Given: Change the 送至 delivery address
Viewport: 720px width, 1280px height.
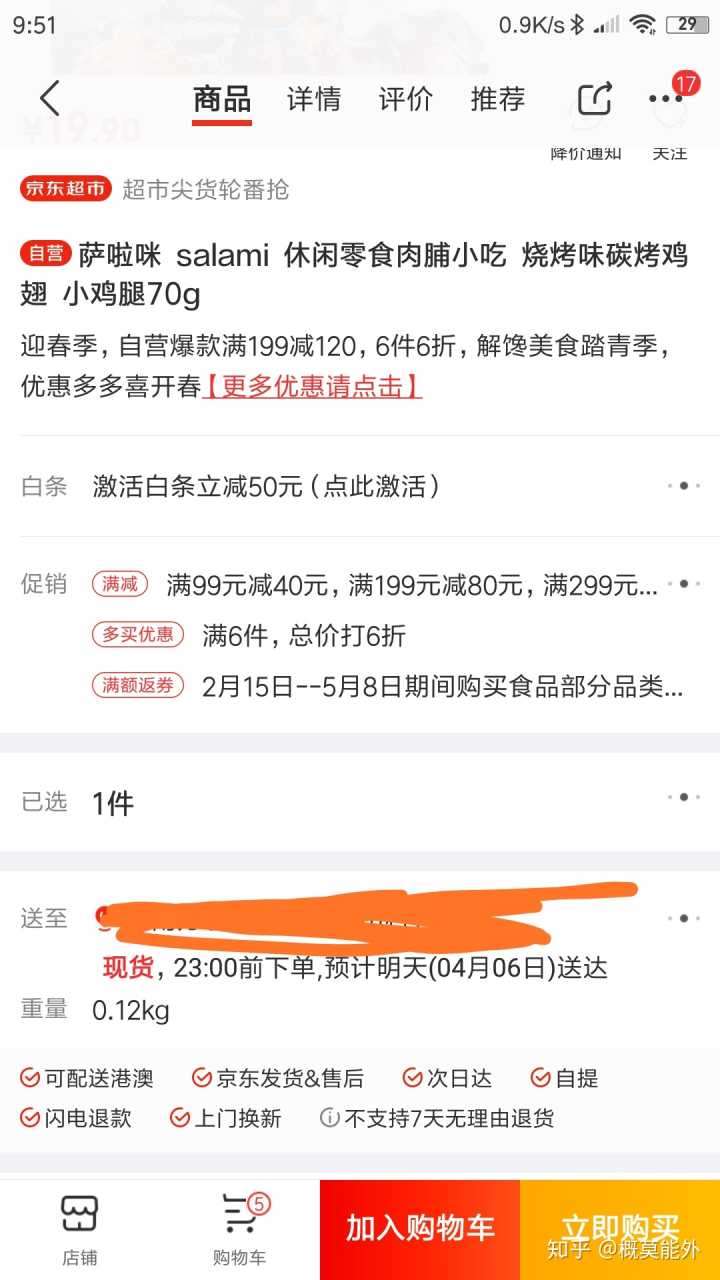Looking at the screenshot, I should click(684, 918).
